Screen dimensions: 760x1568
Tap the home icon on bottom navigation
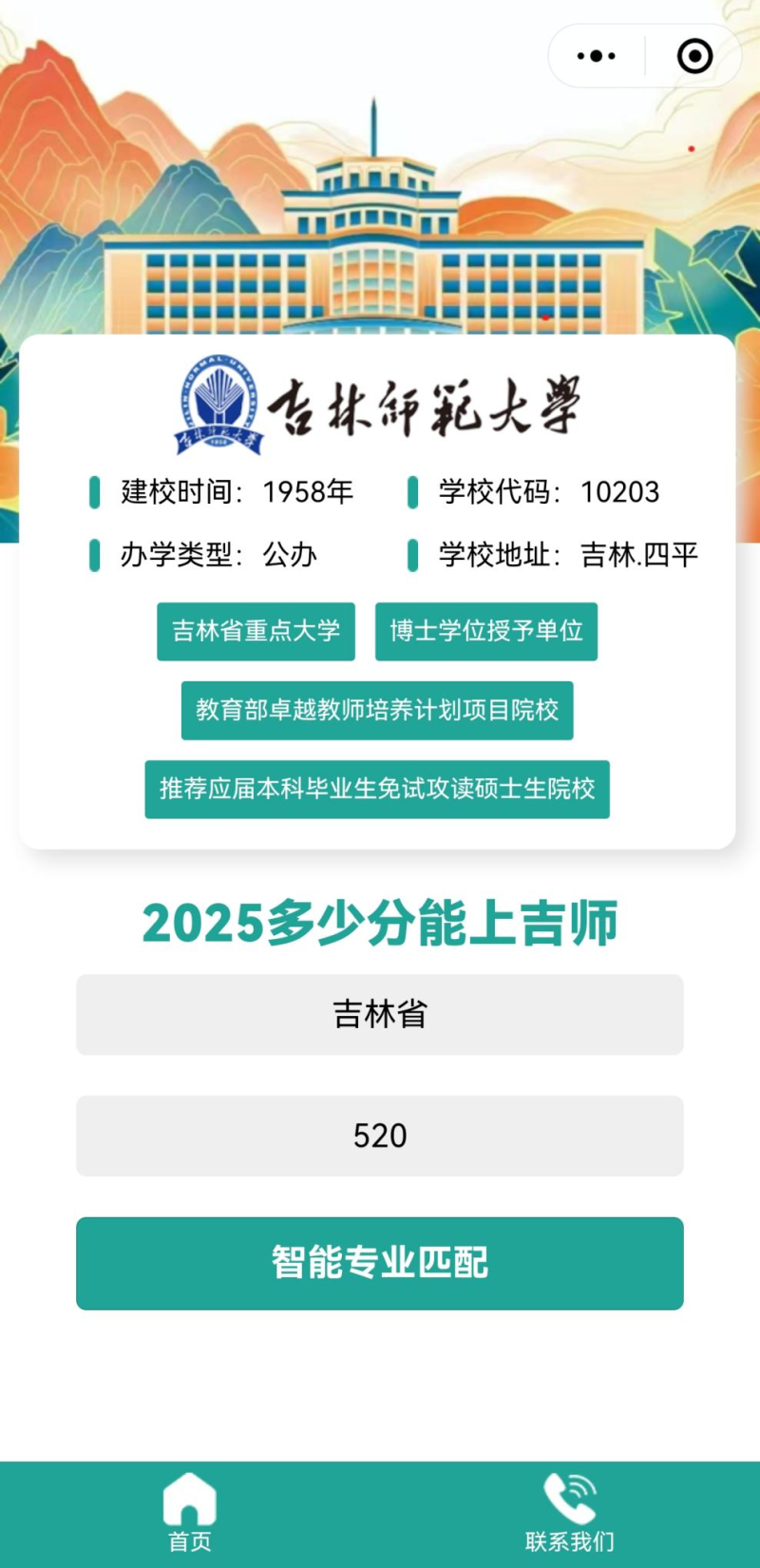tap(189, 1499)
